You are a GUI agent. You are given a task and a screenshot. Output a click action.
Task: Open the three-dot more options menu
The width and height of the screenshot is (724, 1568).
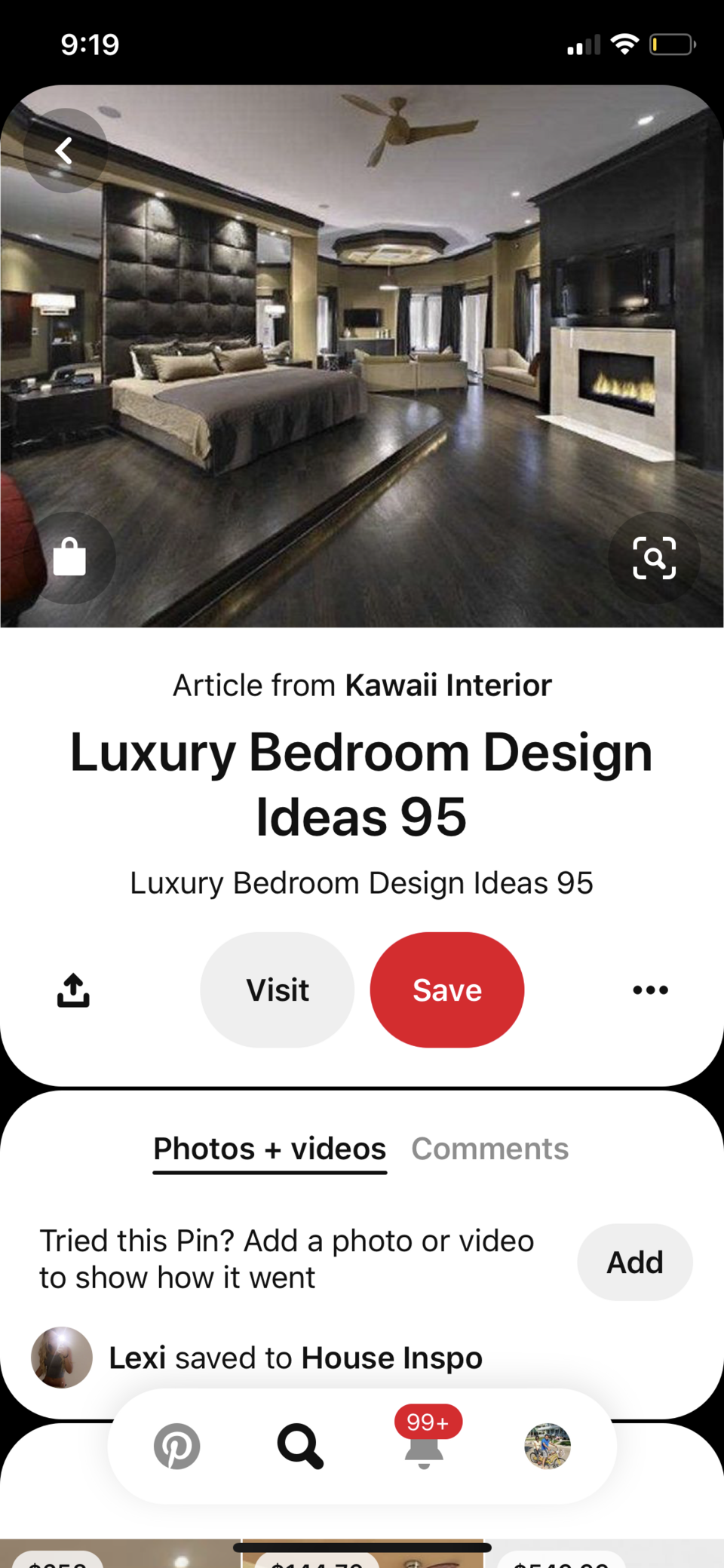[650, 990]
